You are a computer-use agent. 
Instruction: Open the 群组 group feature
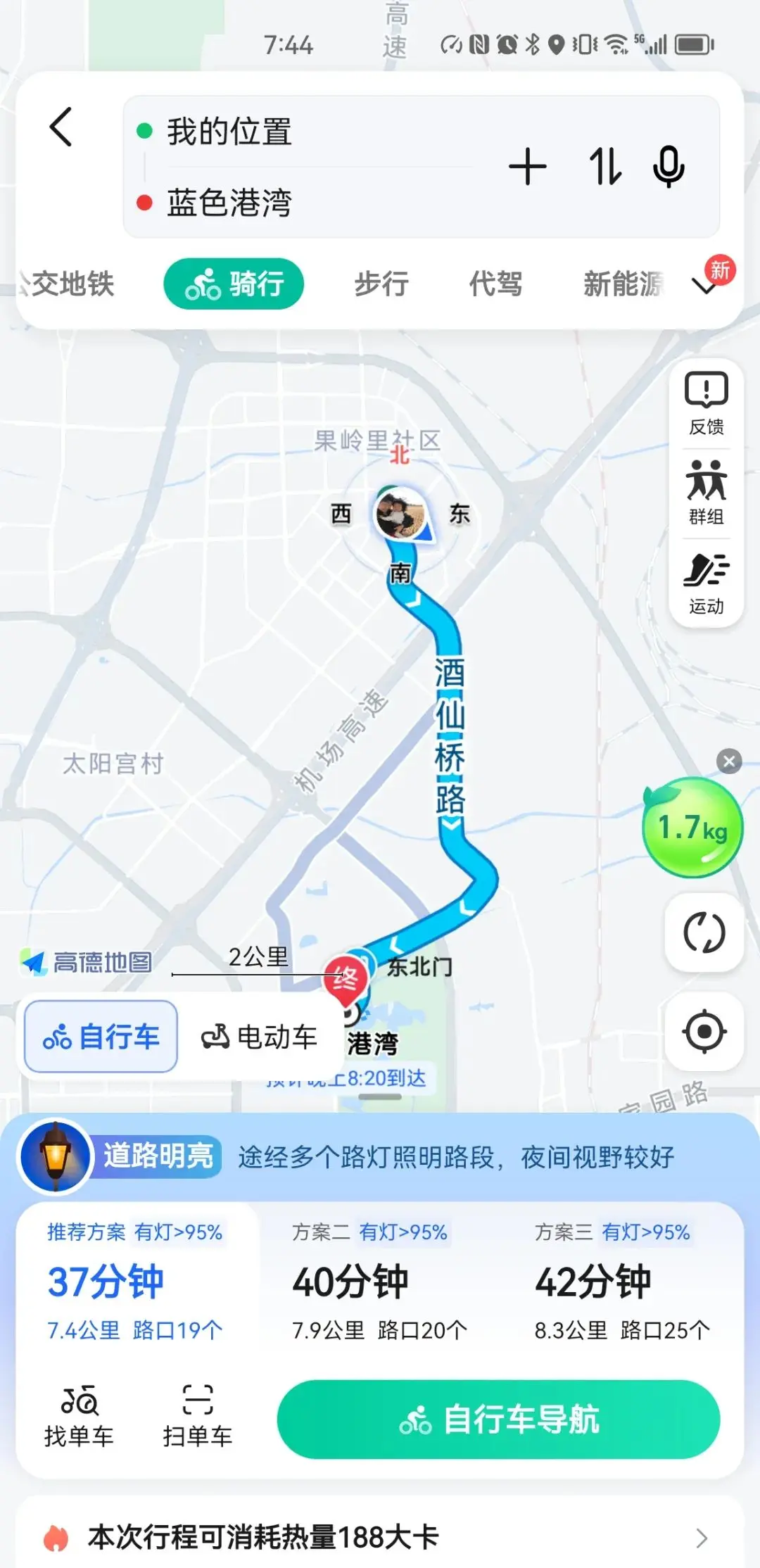click(x=706, y=493)
